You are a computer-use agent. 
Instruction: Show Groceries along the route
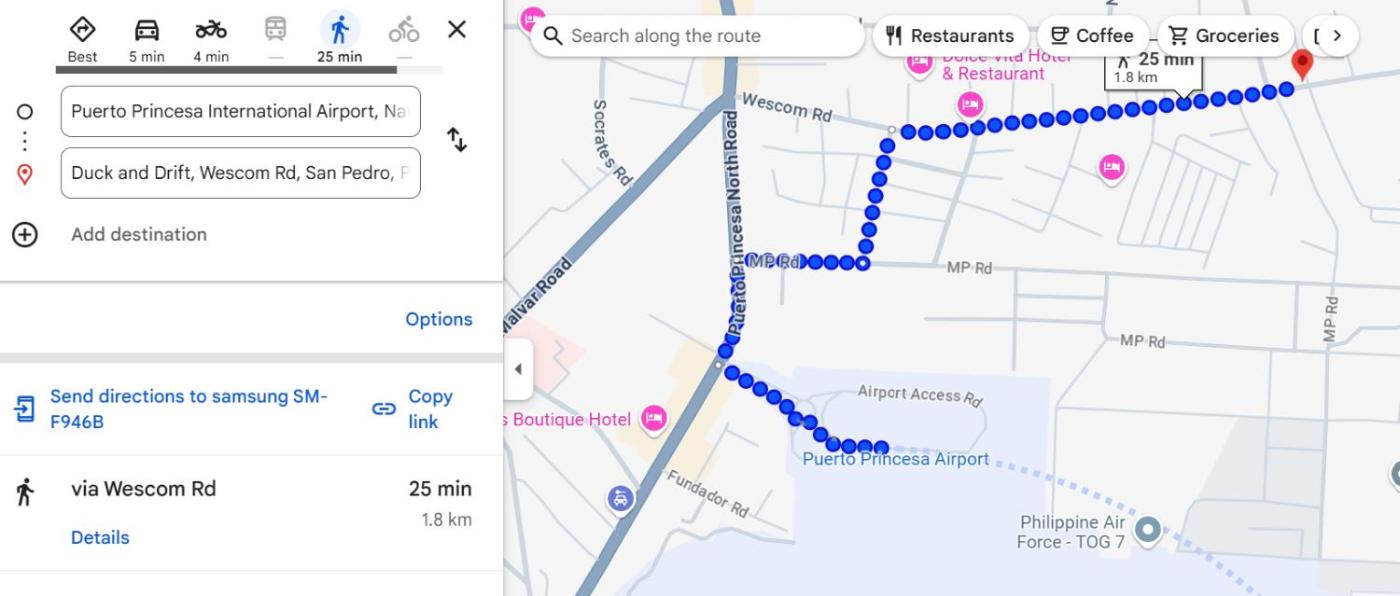point(1225,36)
